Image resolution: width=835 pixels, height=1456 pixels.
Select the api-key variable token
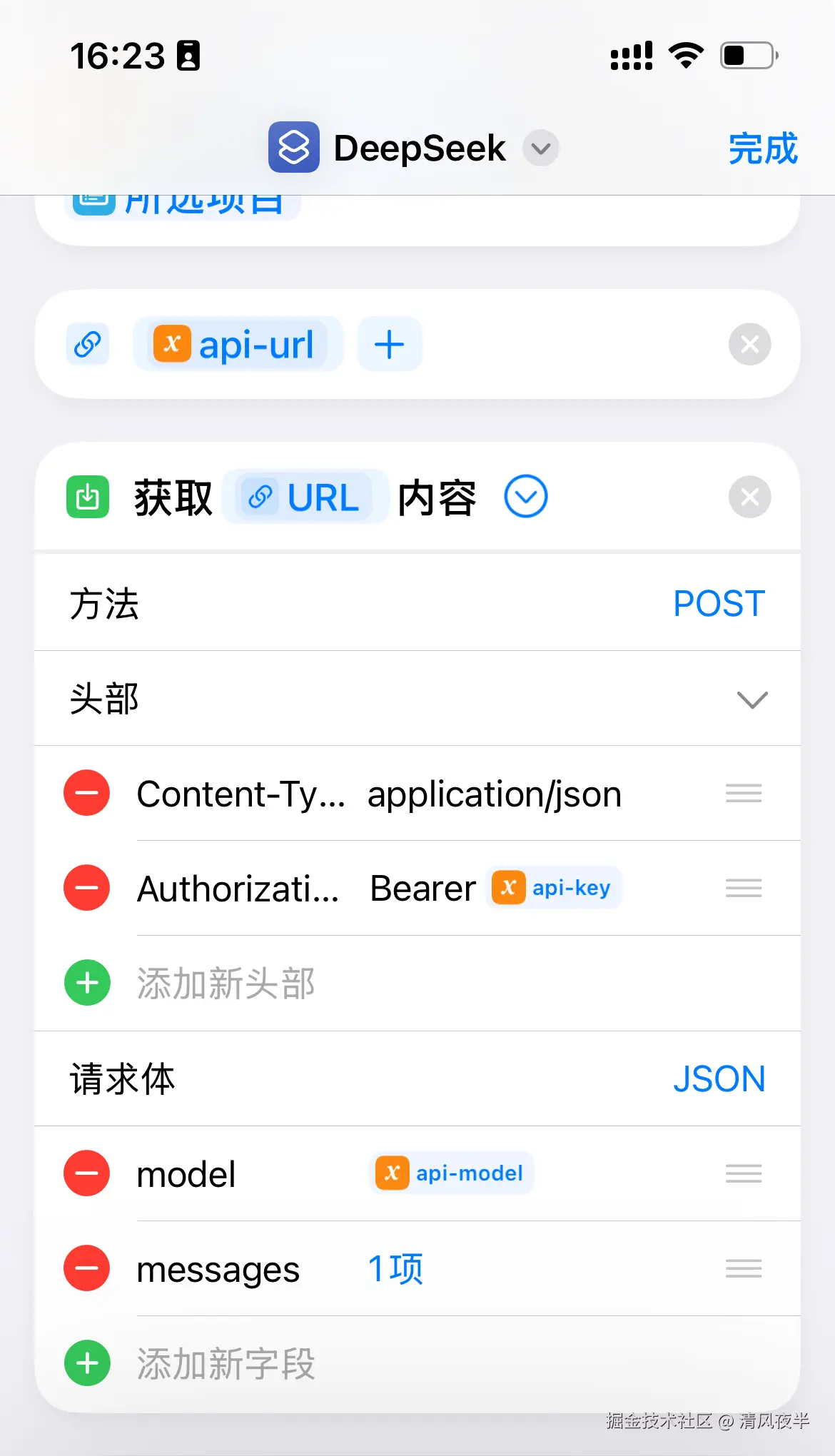pyautogui.click(x=554, y=888)
